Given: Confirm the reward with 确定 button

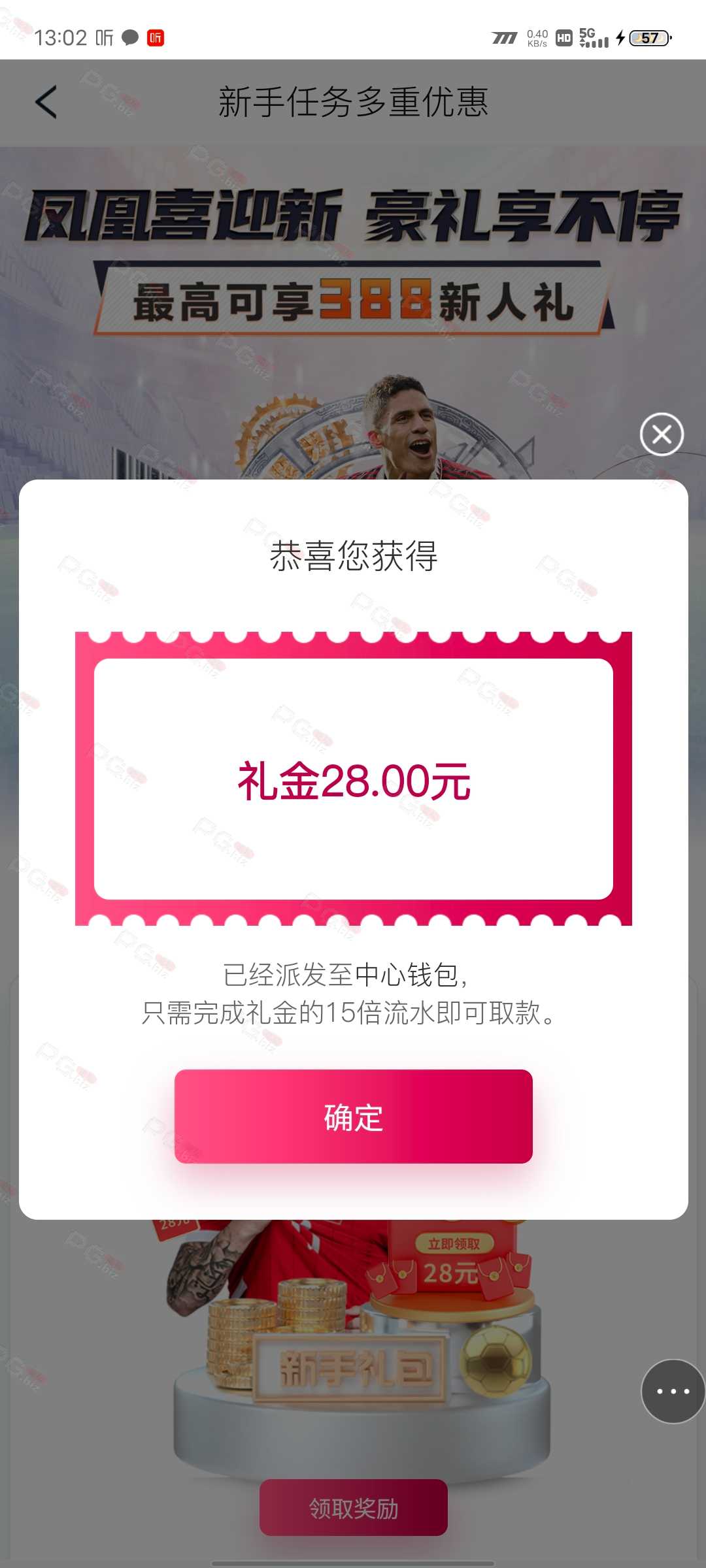Looking at the screenshot, I should (353, 1116).
